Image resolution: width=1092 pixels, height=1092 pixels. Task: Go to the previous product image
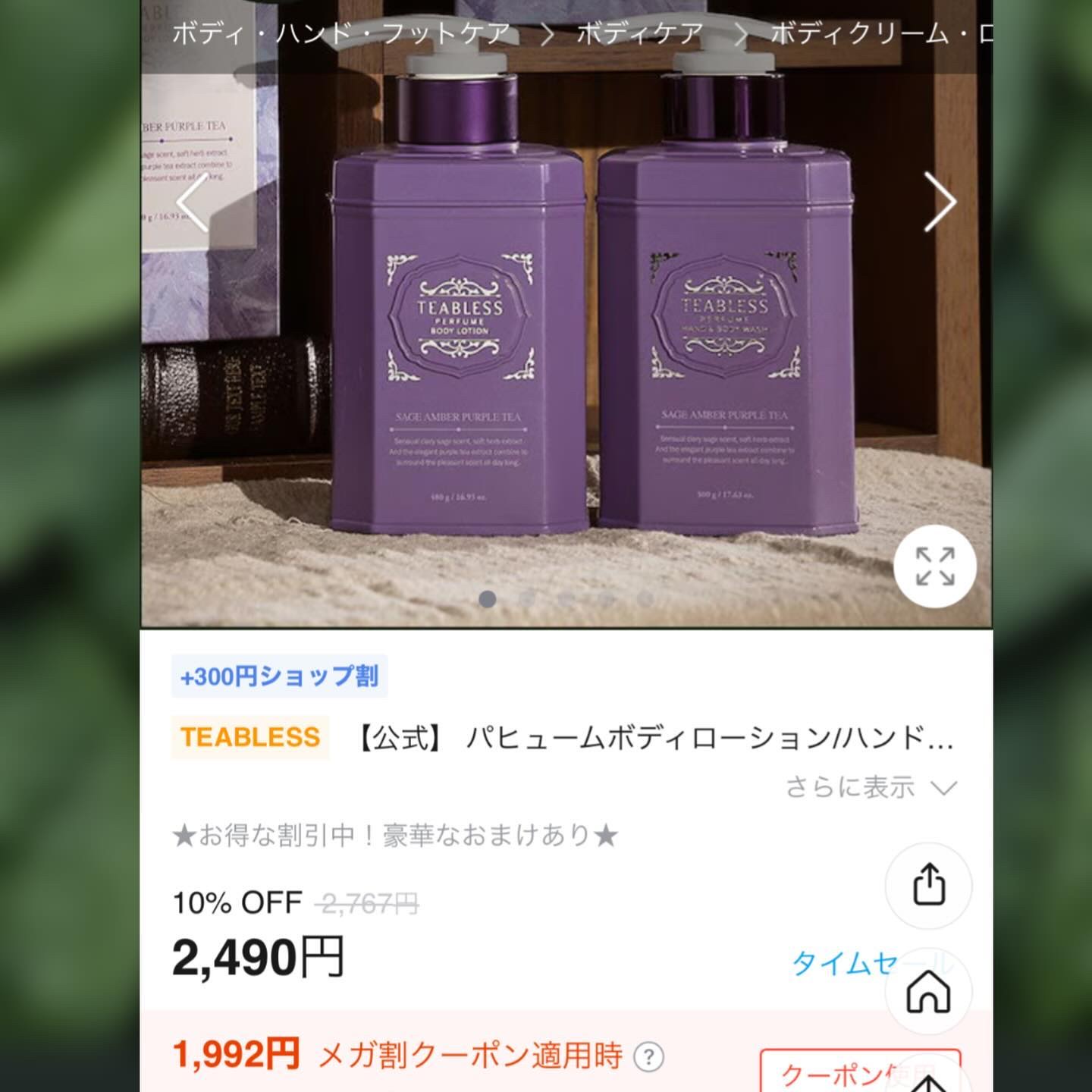point(193,202)
